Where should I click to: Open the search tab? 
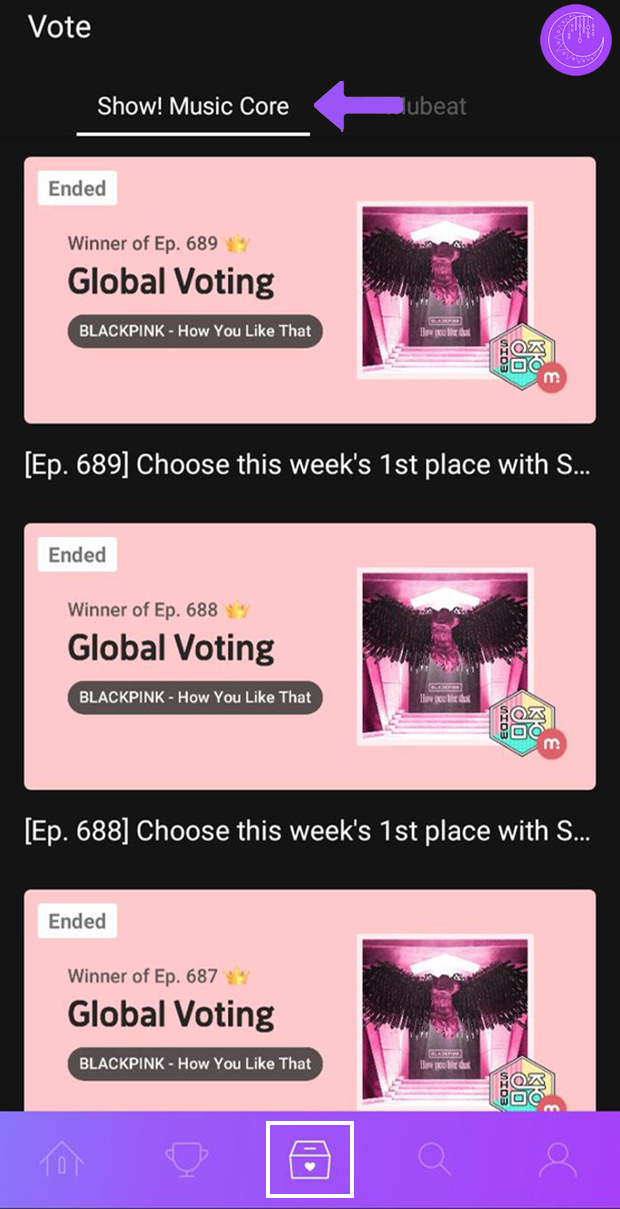point(434,1160)
